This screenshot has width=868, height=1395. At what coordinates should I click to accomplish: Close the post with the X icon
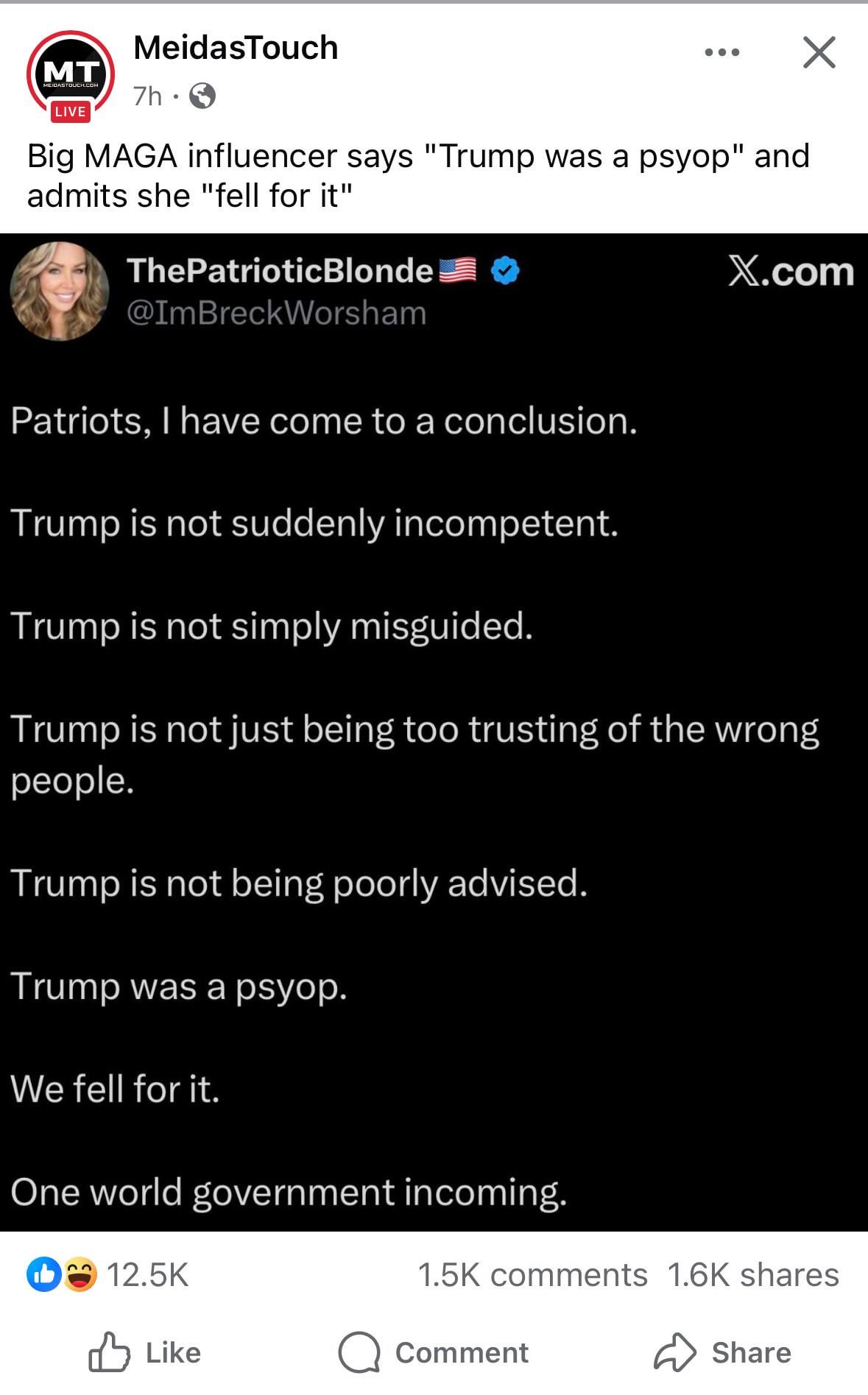pos(819,52)
